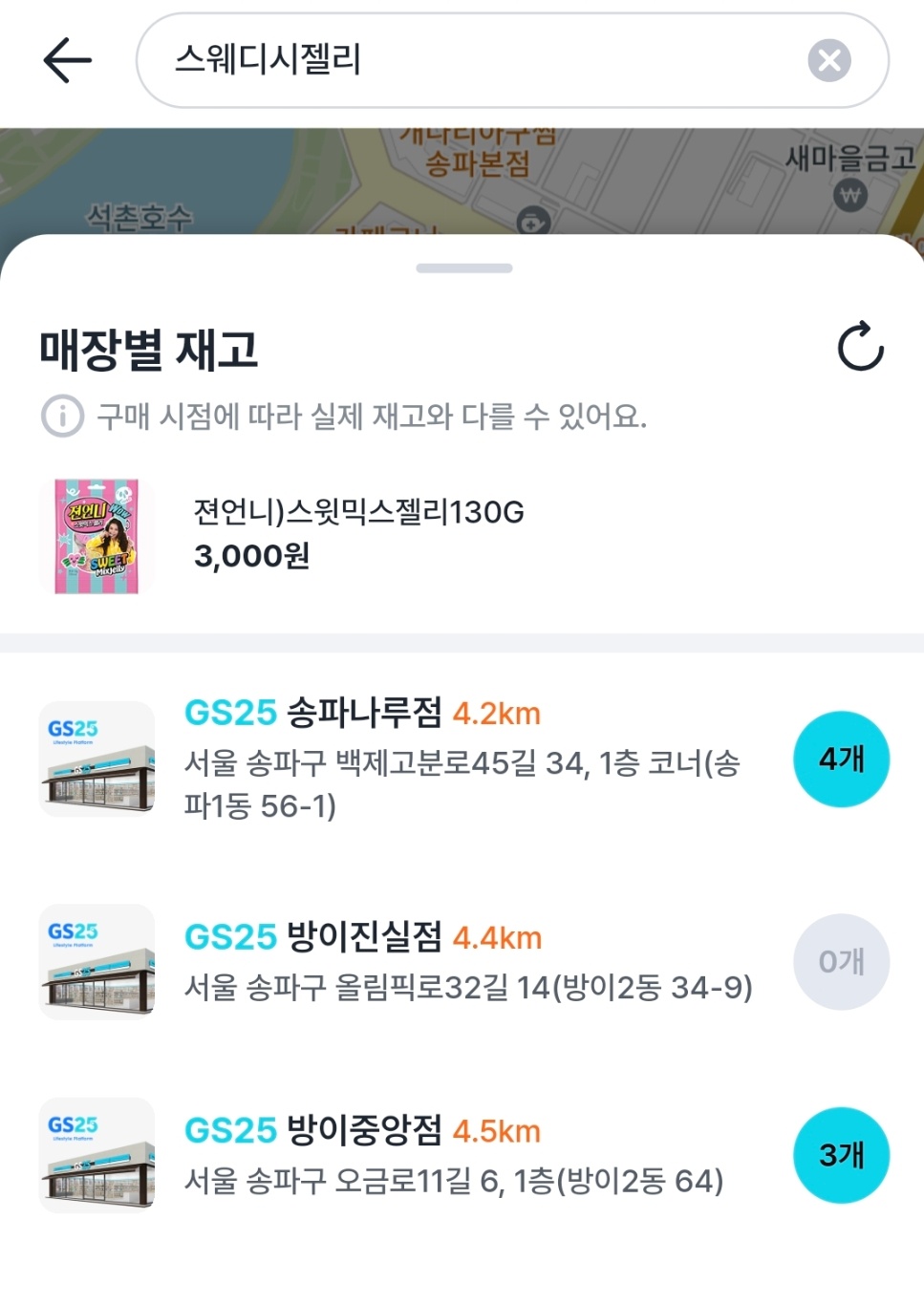Tap the stock badge showing 4개
This screenshot has width=924, height=1305.
click(840, 759)
